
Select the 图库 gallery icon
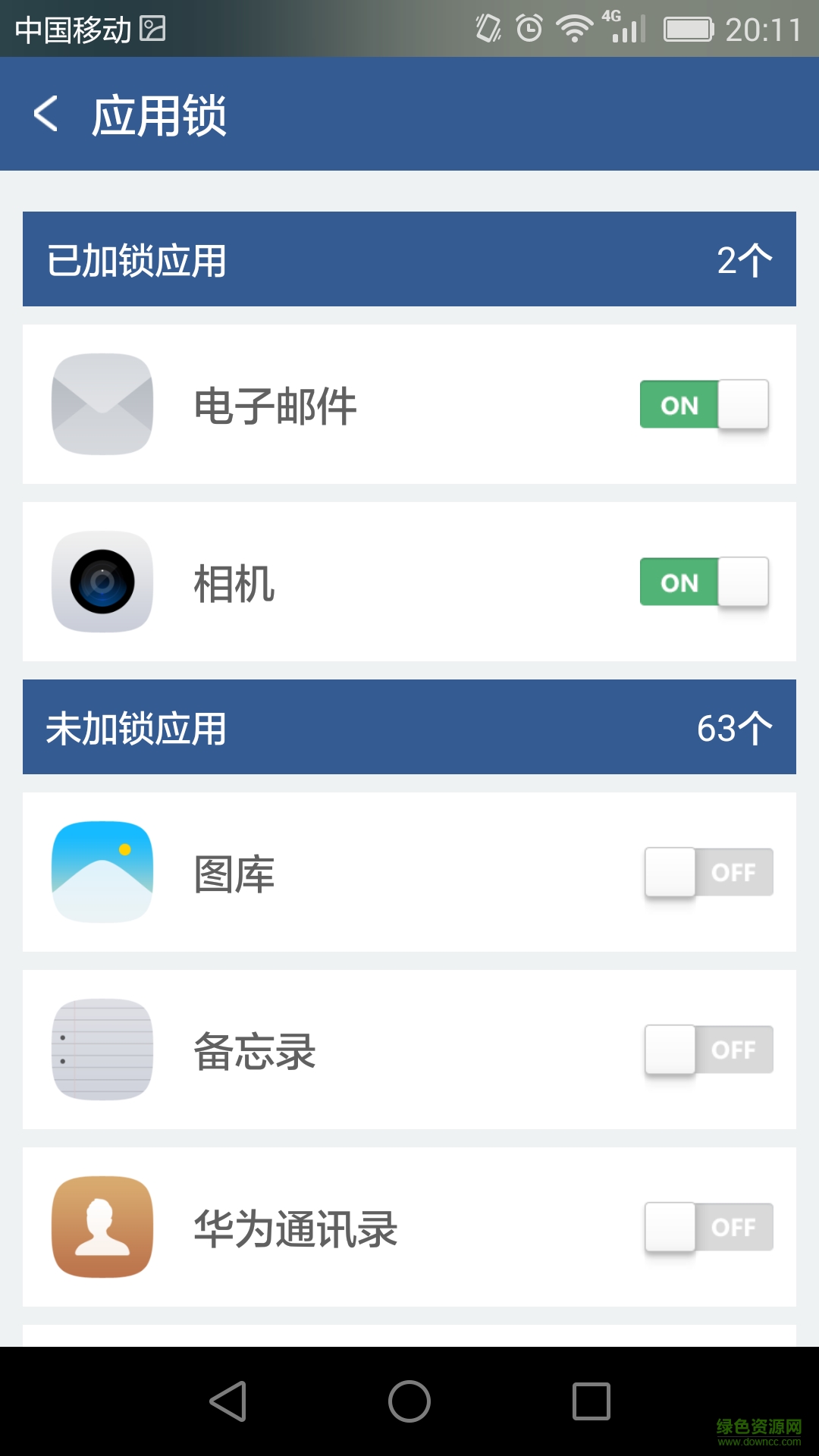pyautogui.click(x=102, y=871)
